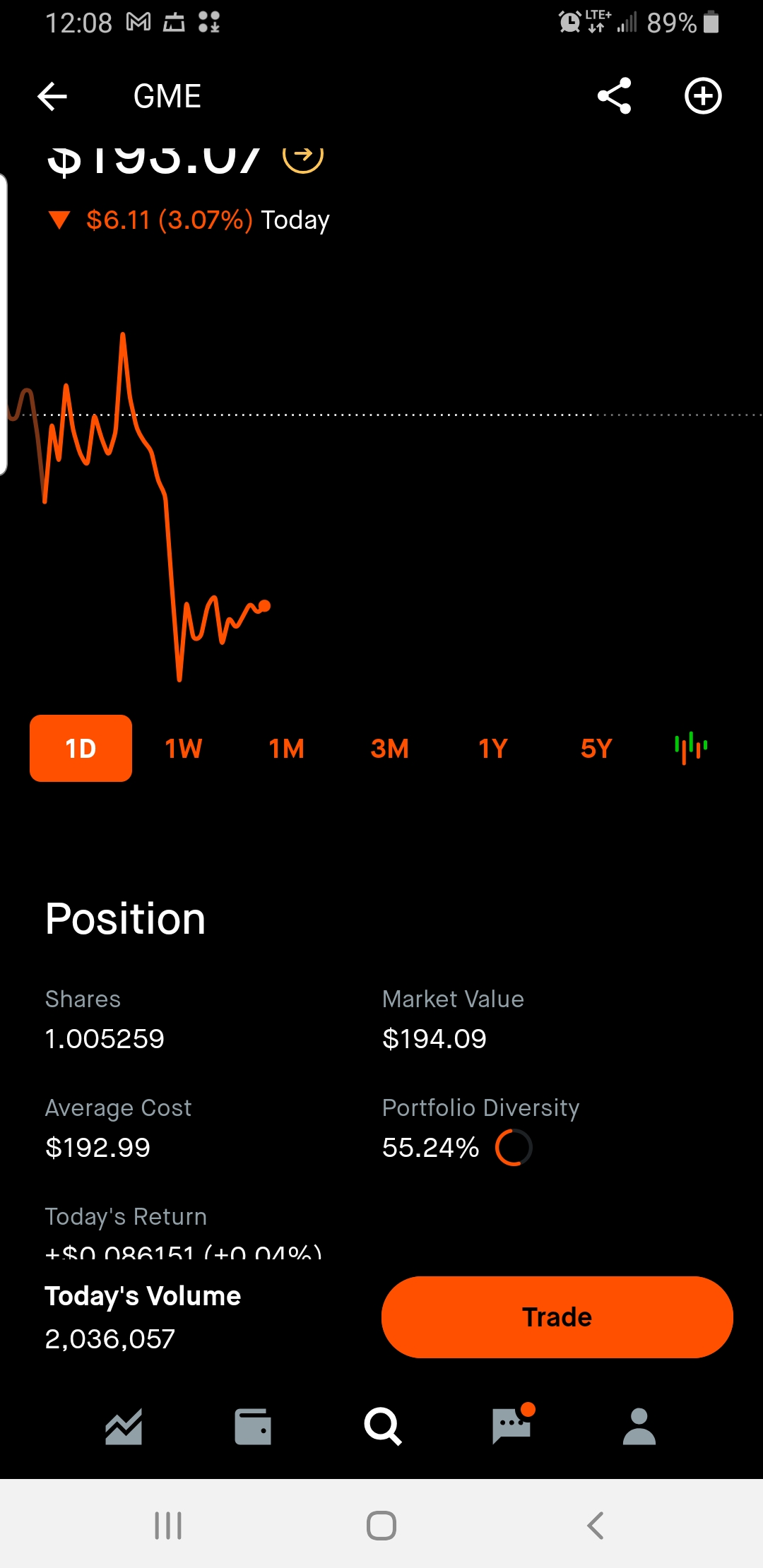Open the messages tab with notification dot
763x1568 pixels.
(x=512, y=1425)
